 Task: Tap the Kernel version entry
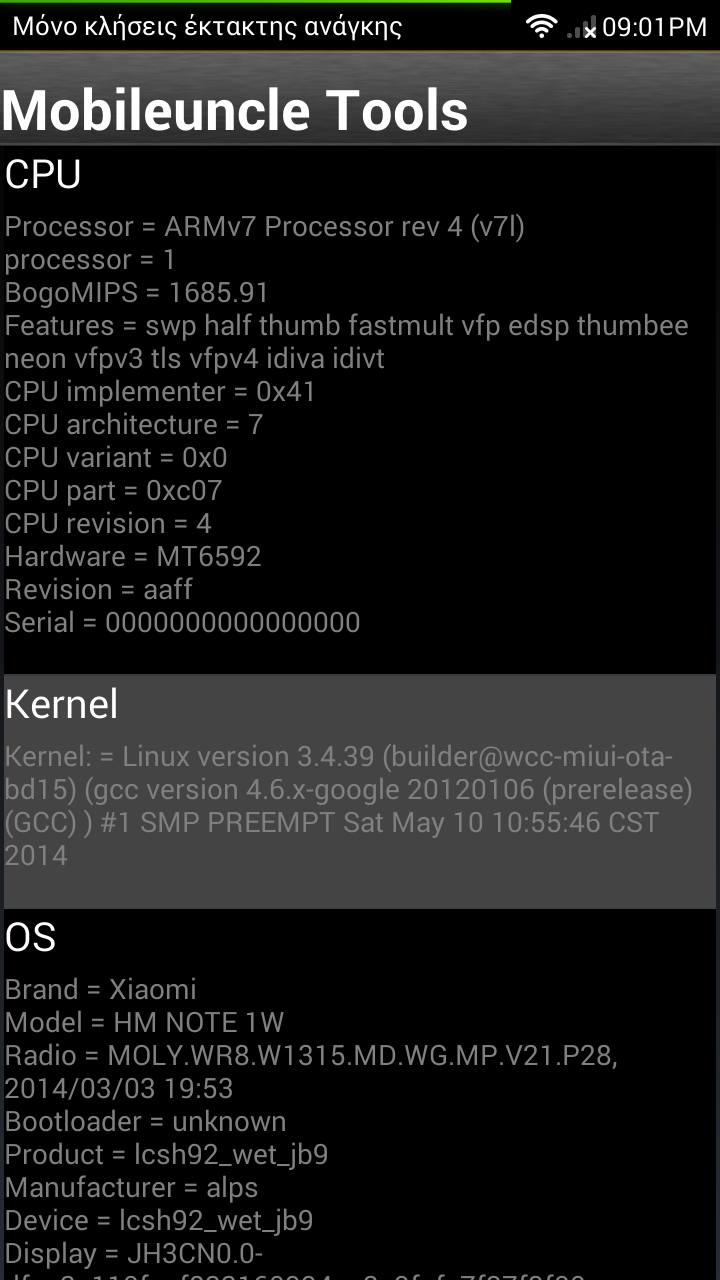pyautogui.click(x=360, y=790)
